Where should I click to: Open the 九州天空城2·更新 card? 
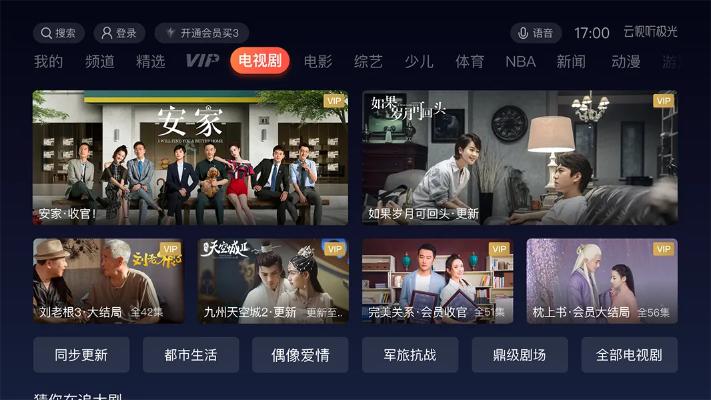[273, 281]
